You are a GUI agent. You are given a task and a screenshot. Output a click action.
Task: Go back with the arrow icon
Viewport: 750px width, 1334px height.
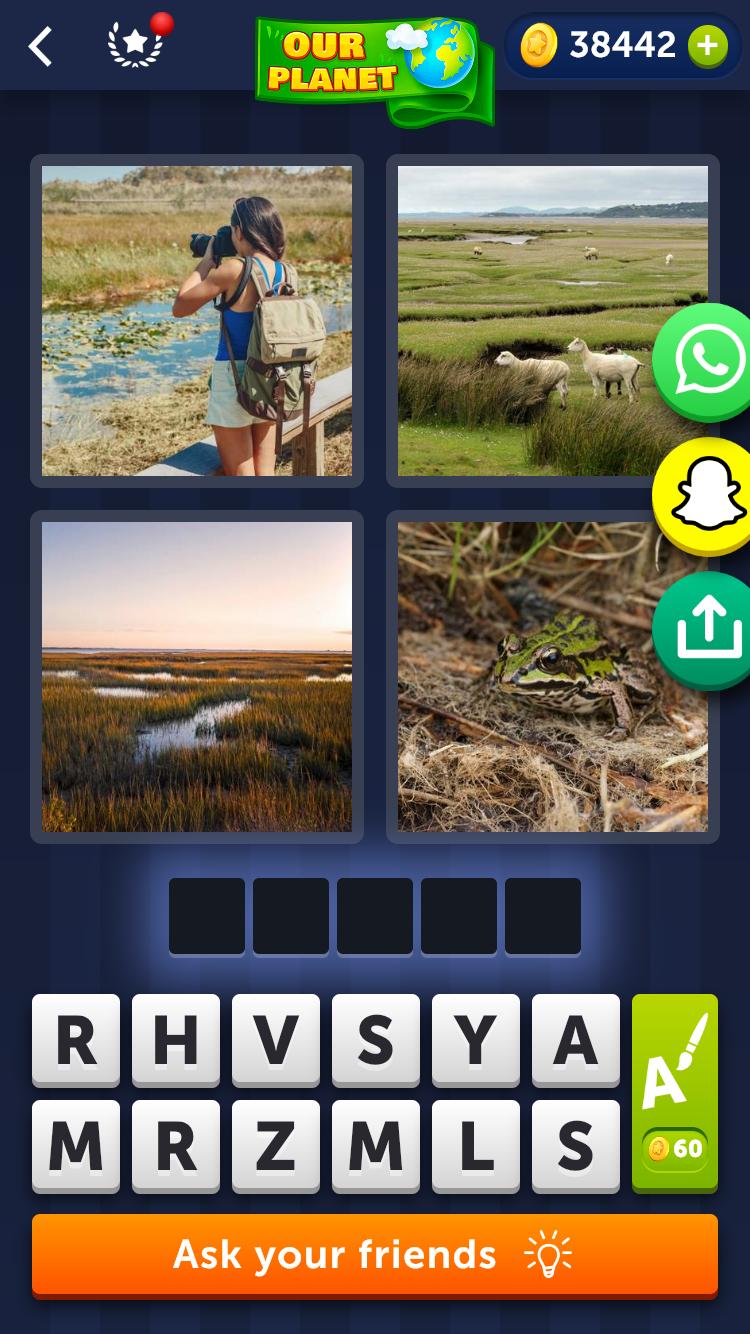tap(40, 46)
